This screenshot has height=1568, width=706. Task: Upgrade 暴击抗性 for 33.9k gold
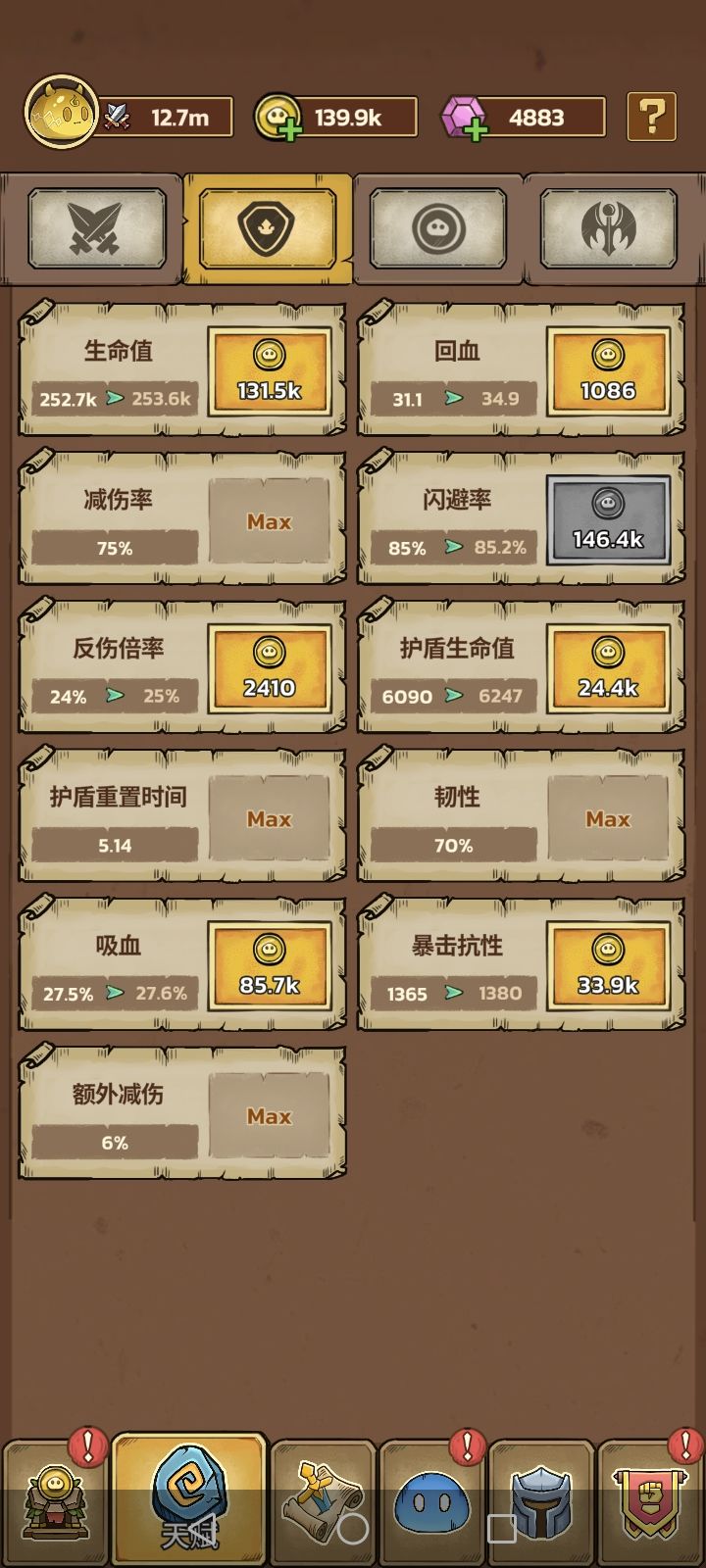[610, 968]
